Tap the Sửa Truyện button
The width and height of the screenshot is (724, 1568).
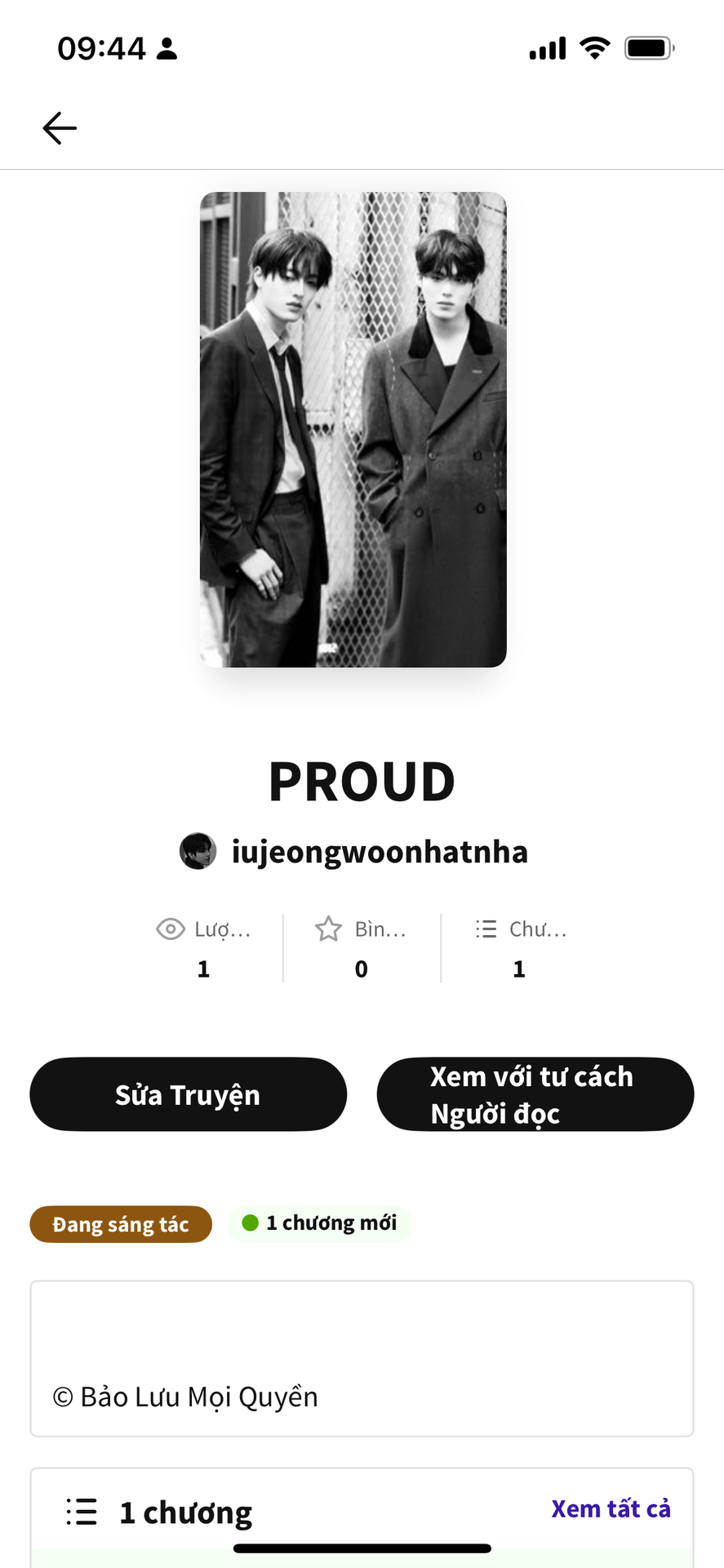(x=189, y=1094)
